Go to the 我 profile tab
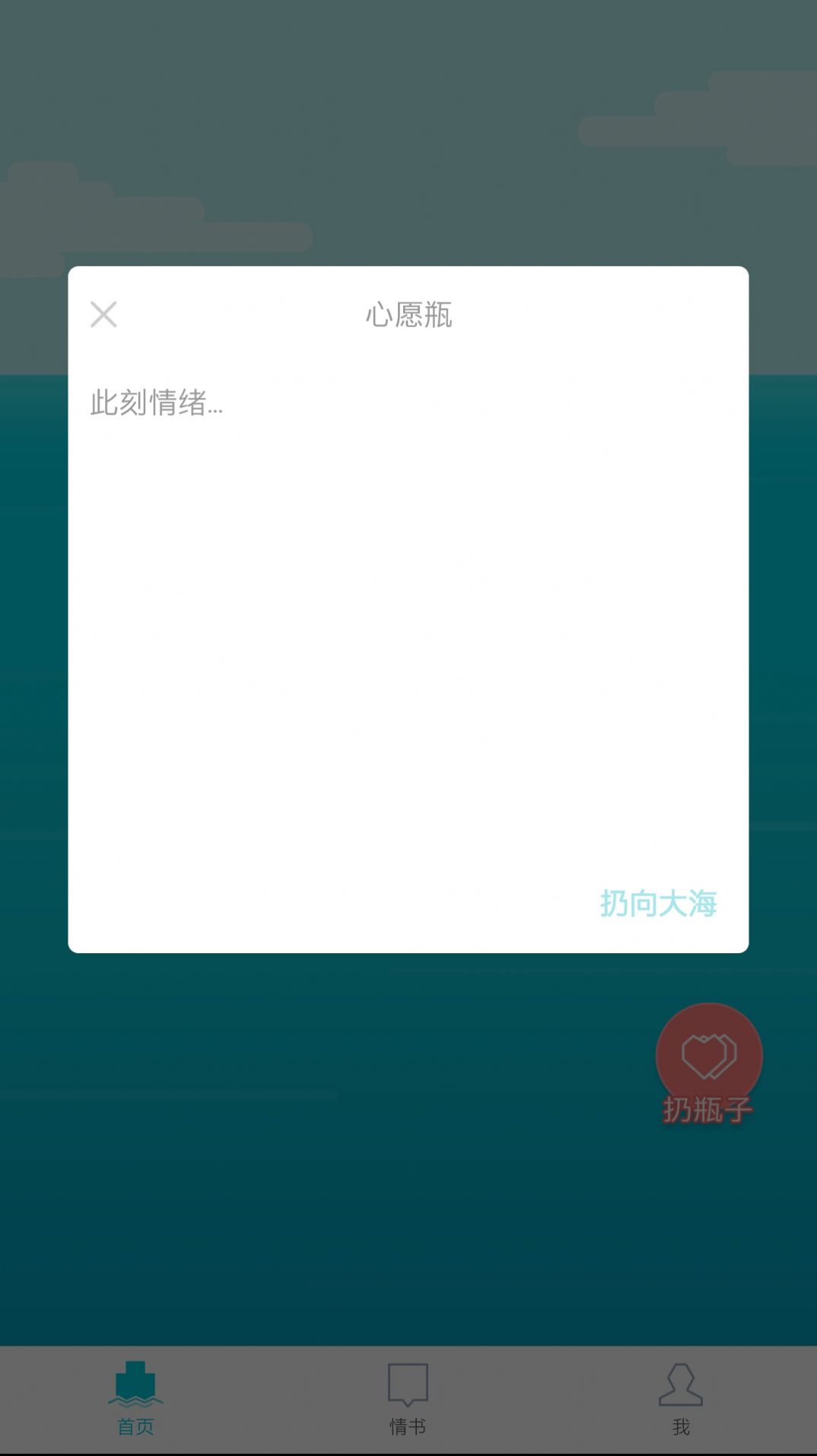This screenshot has height=1456, width=817. coord(680,1400)
